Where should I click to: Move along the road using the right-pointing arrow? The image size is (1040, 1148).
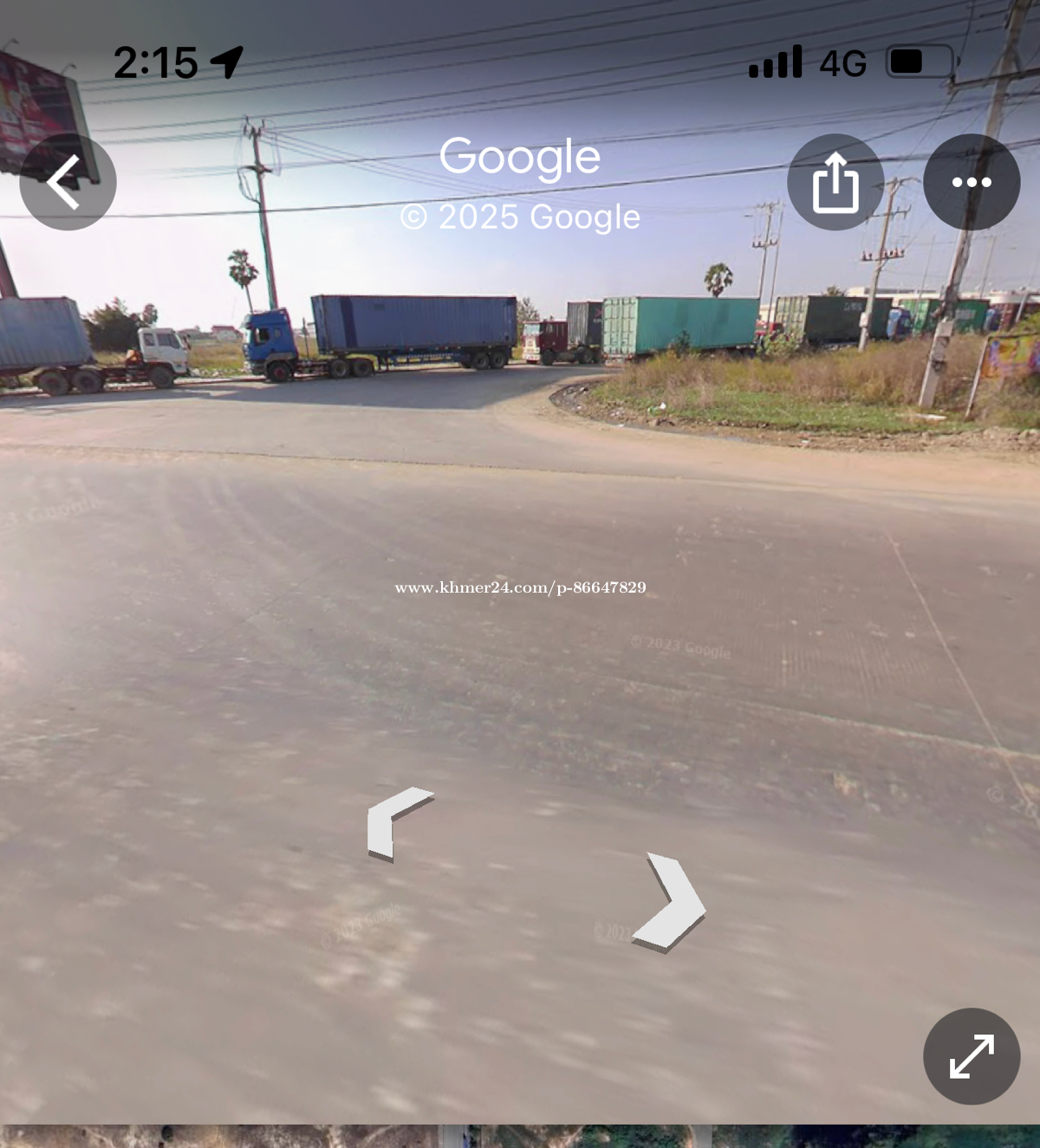coord(672,902)
